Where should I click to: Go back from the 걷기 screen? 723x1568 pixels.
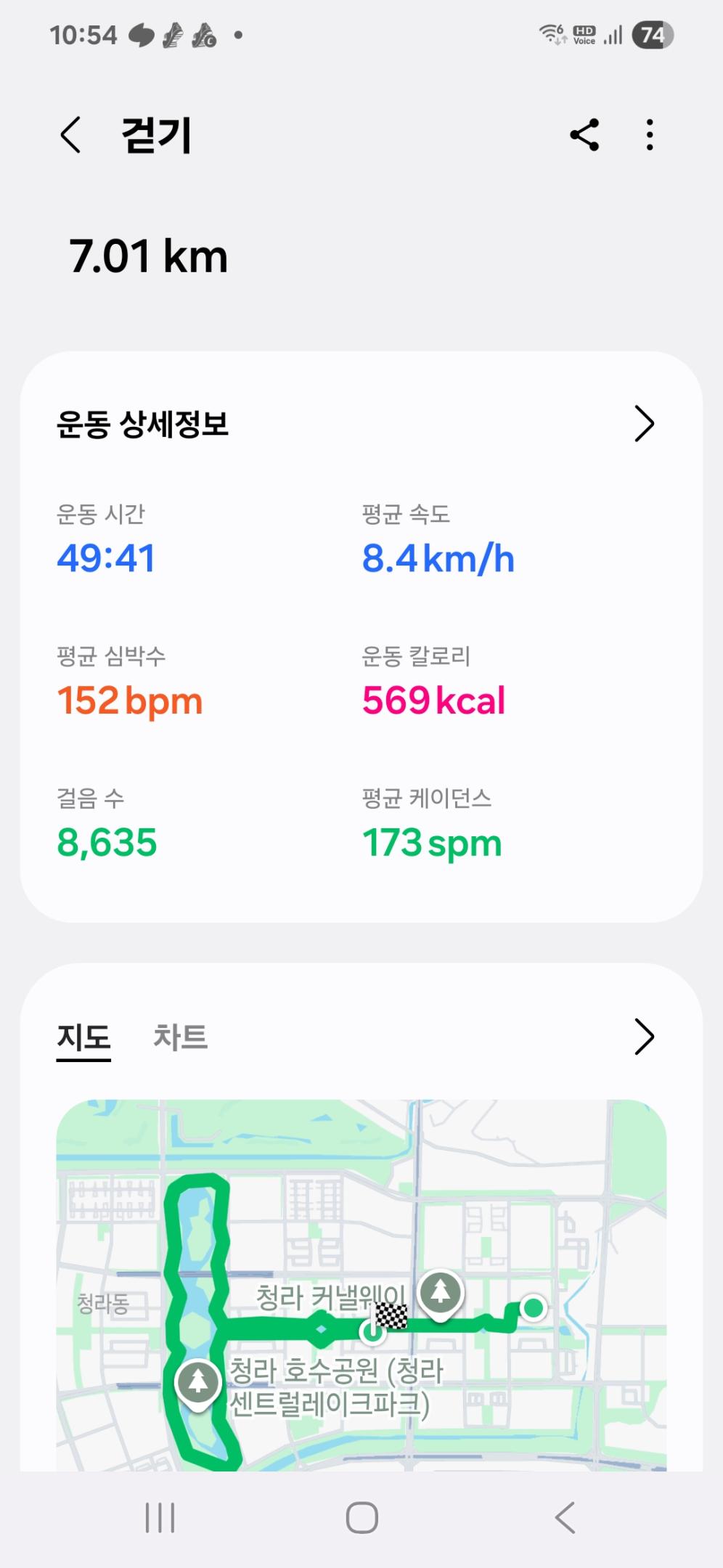tap(70, 135)
